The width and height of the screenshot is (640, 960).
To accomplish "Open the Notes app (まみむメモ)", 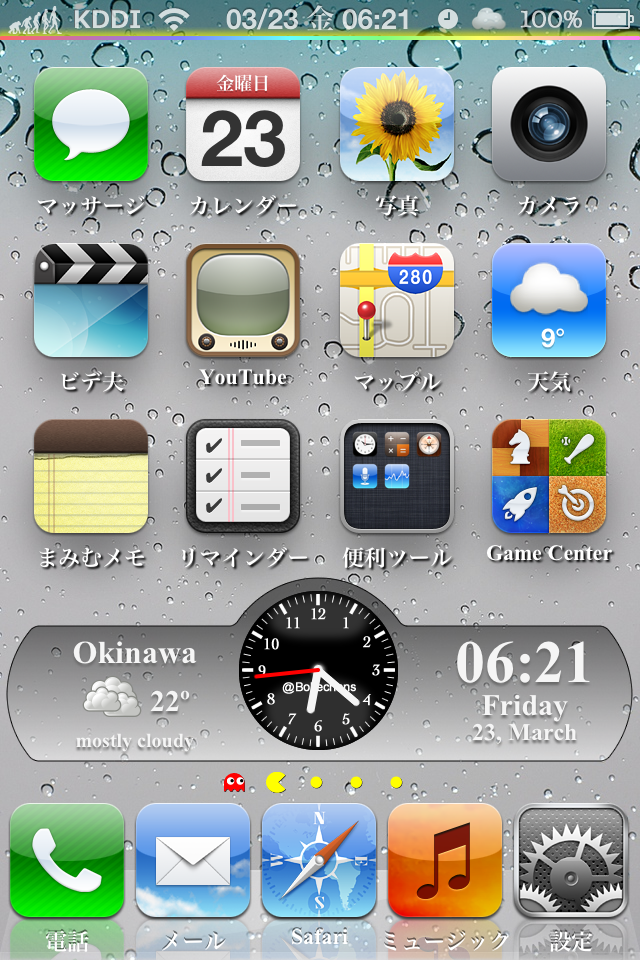I will [91, 477].
